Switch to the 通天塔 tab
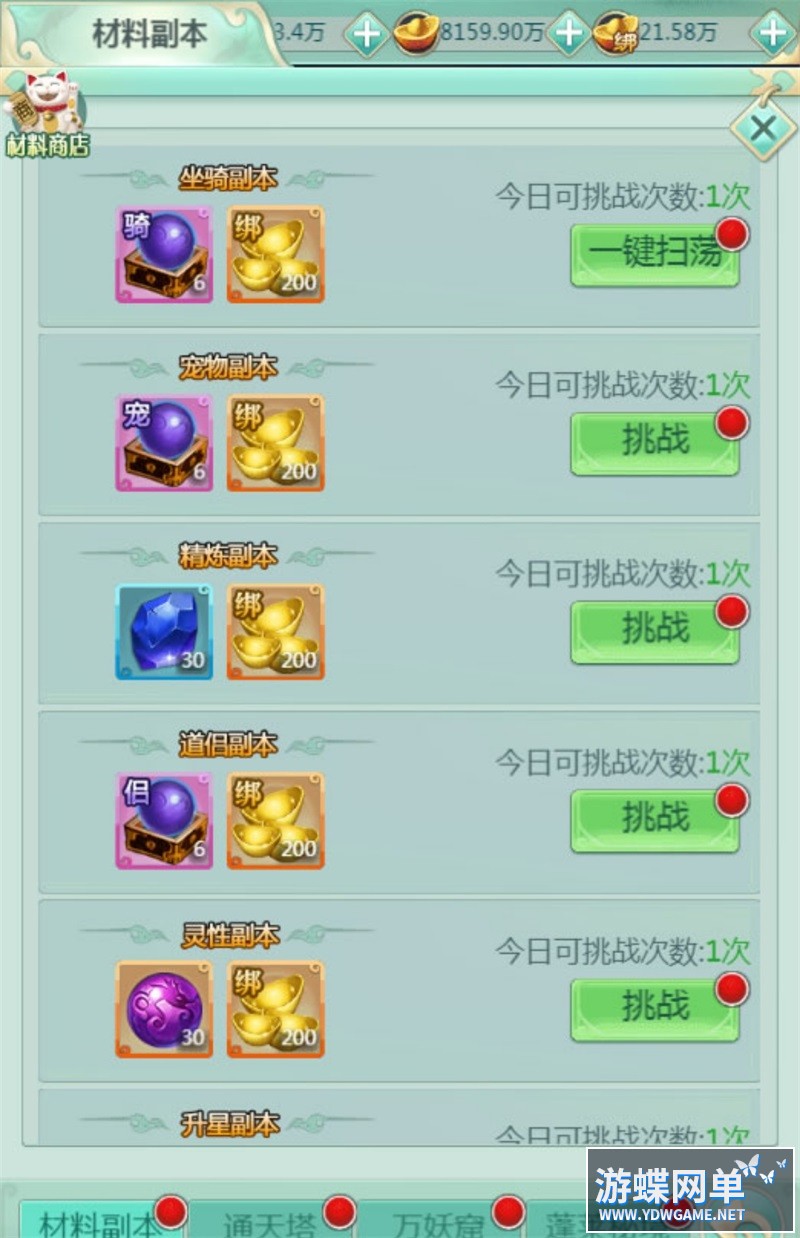 pos(272,1221)
